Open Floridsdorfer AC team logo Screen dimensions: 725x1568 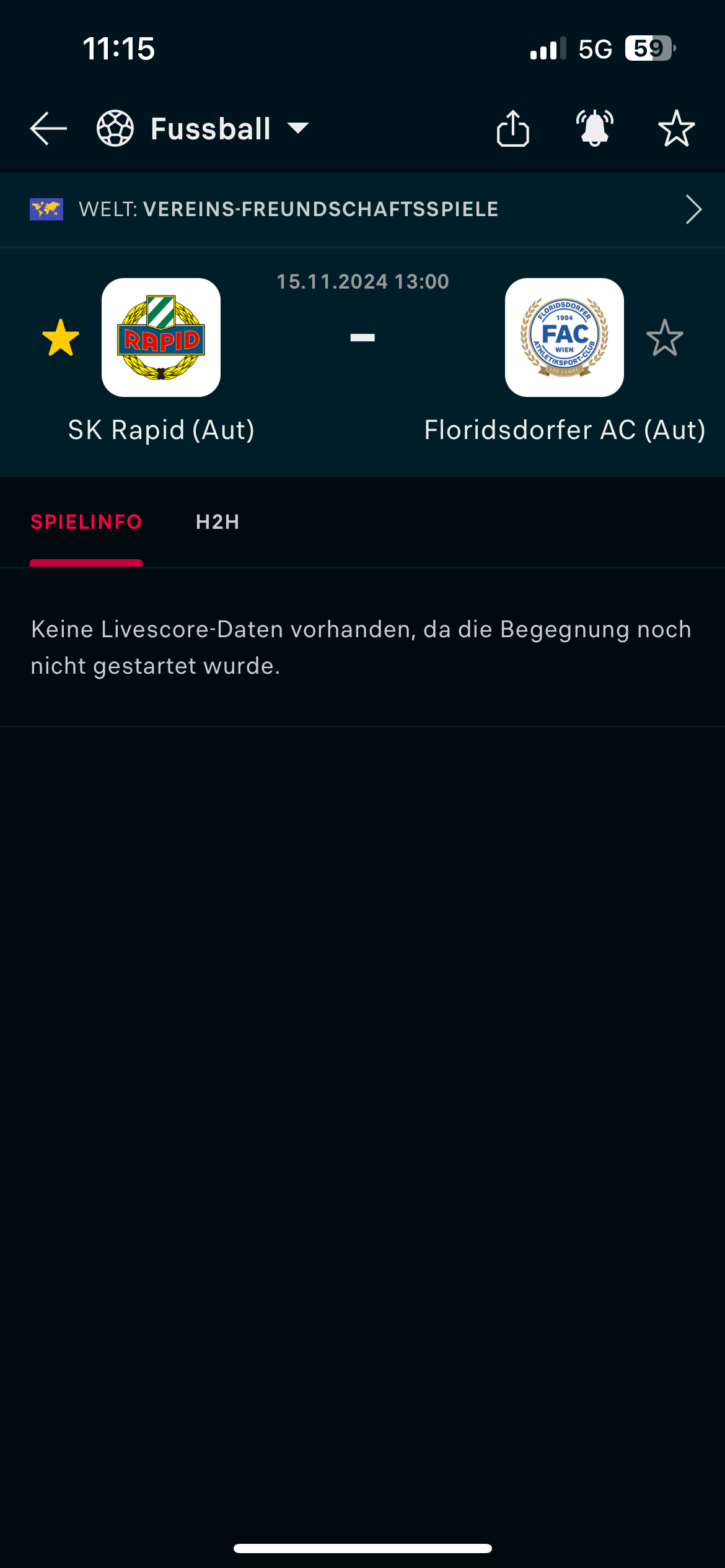coord(565,338)
